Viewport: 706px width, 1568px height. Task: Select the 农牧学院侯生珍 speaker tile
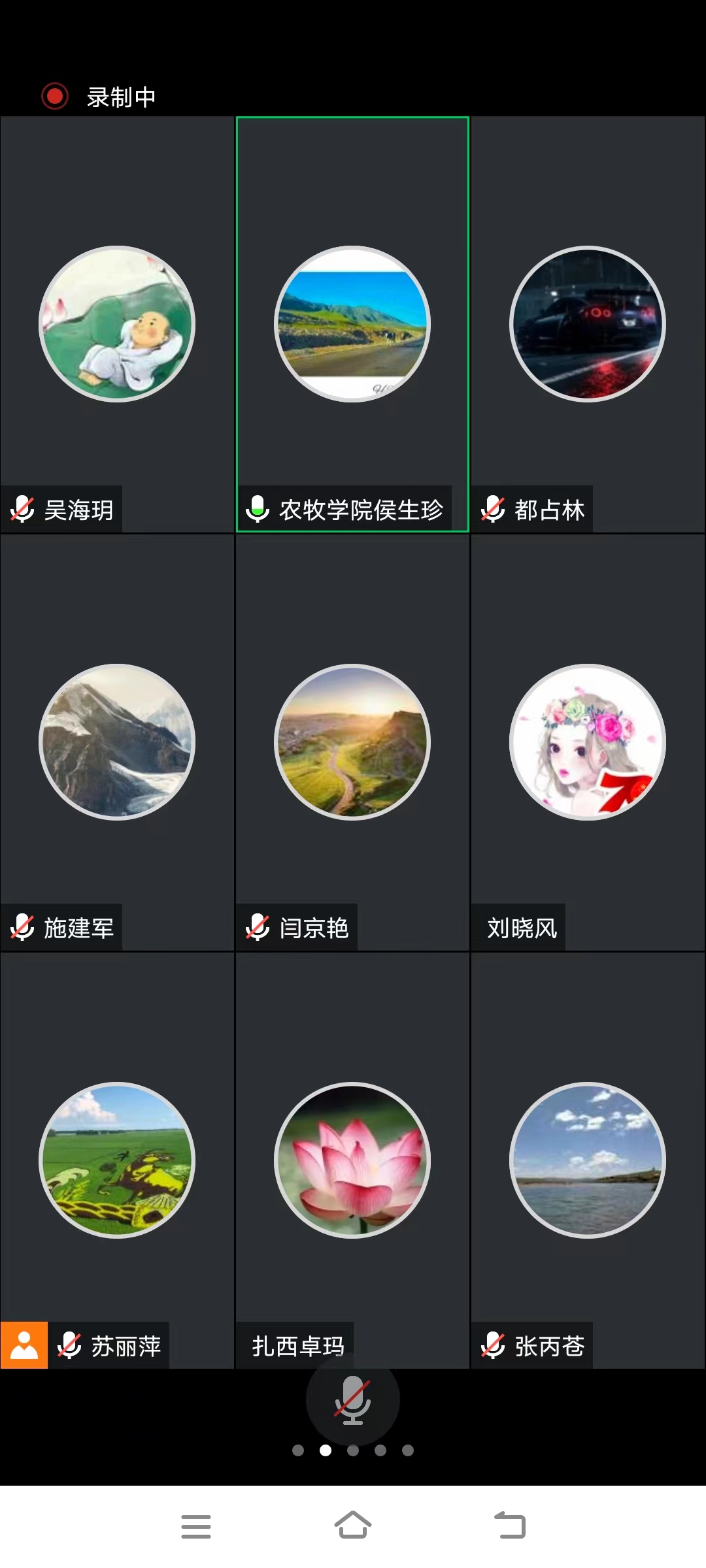tap(352, 325)
